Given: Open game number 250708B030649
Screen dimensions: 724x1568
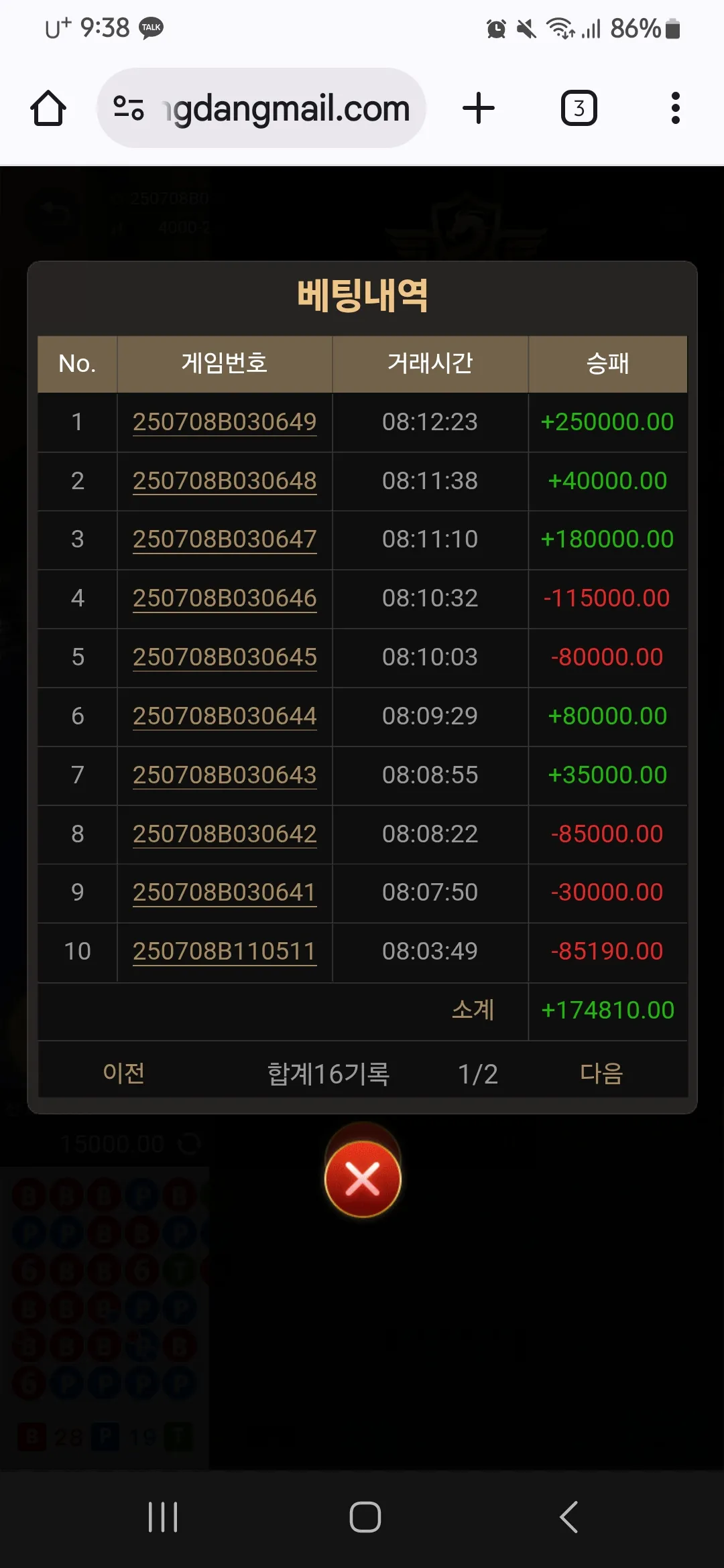Looking at the screenshot, I should pos(225,422).
